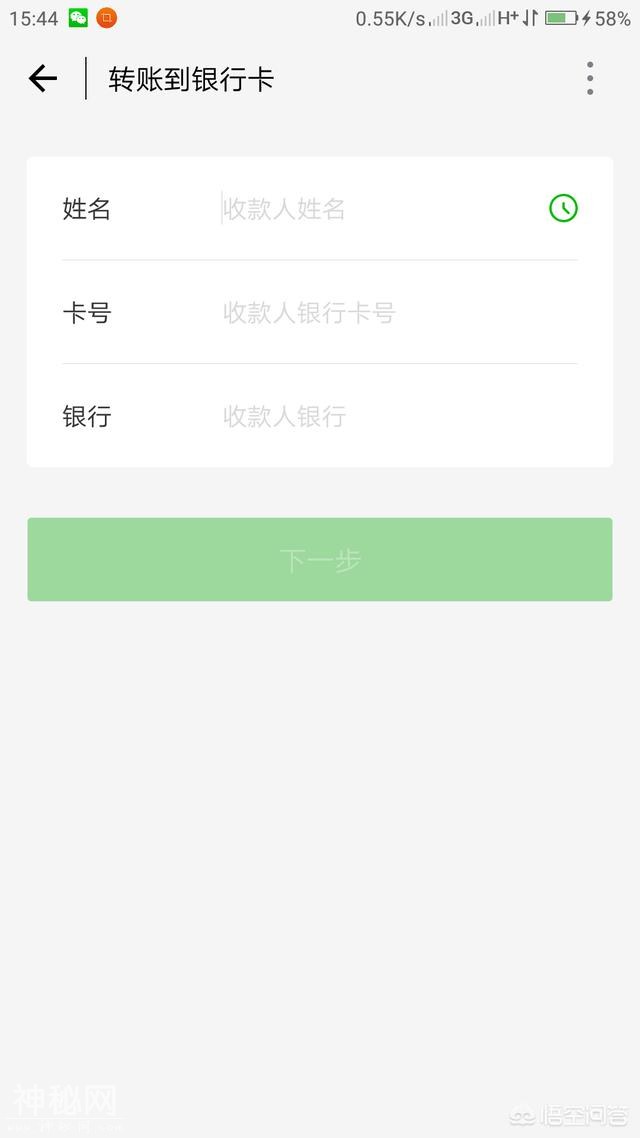
Task: Select the 收款人银行 bank field
Action: point(390,416)
